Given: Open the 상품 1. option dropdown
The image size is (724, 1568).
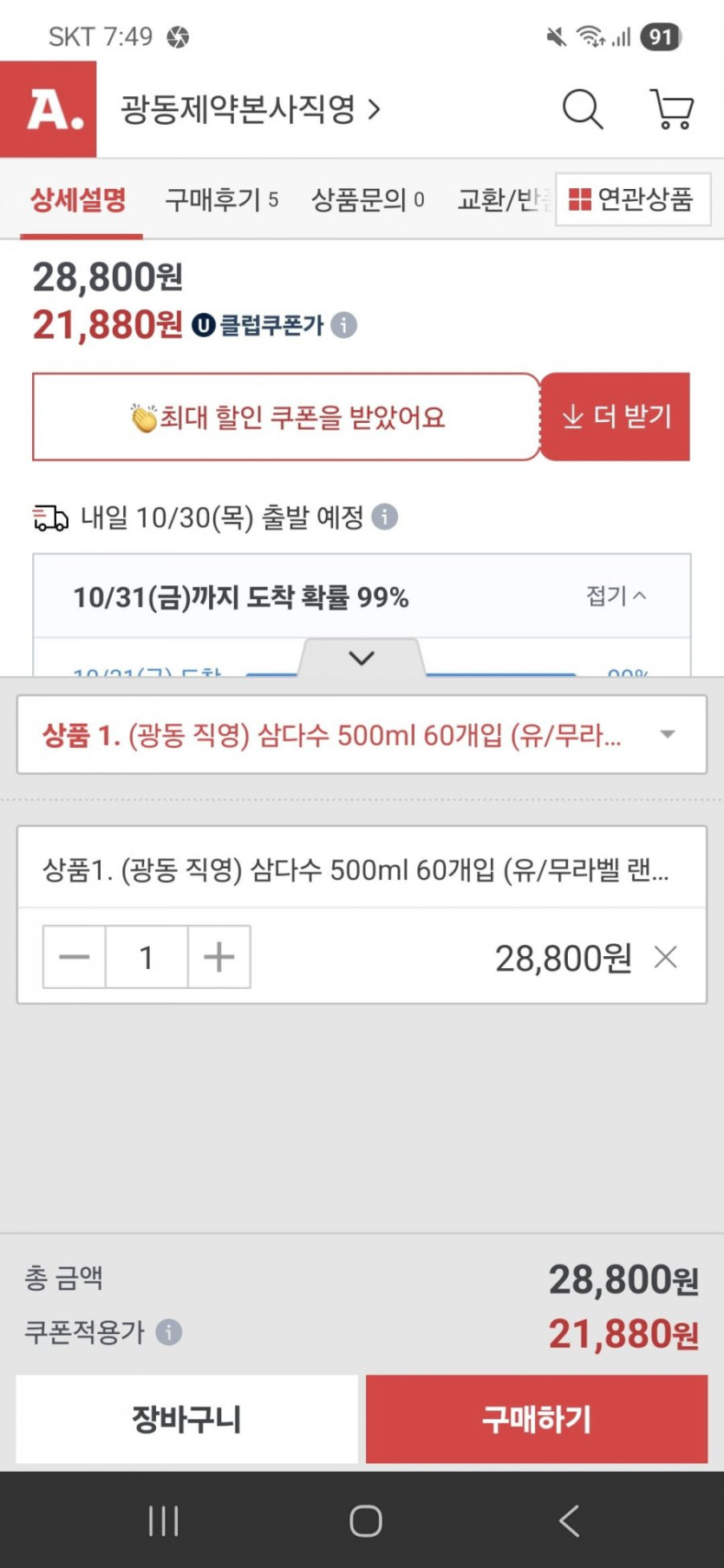Looking at the screenshot, I should (362, 735).
